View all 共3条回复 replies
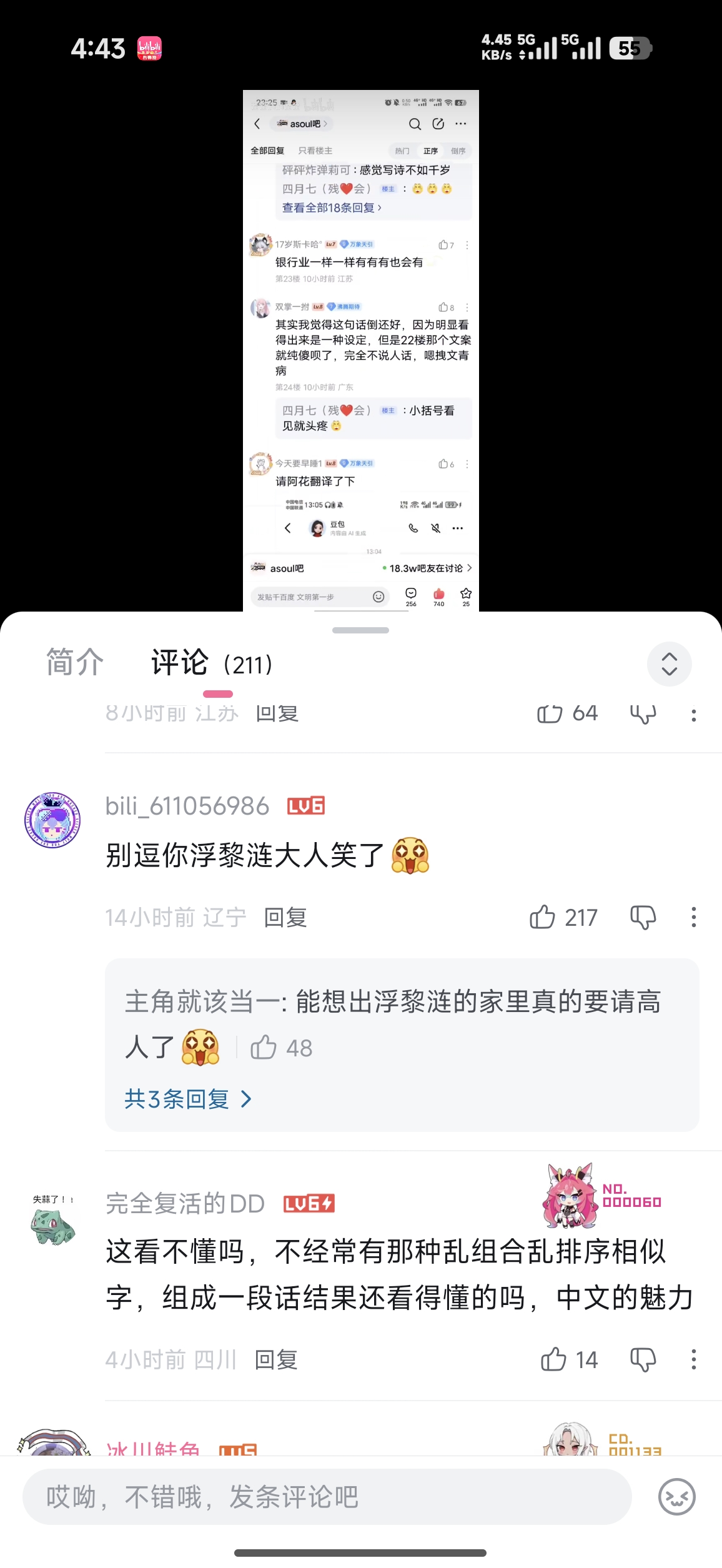This screenshot has height=1568, width=722. click(x=187, y=1099)
